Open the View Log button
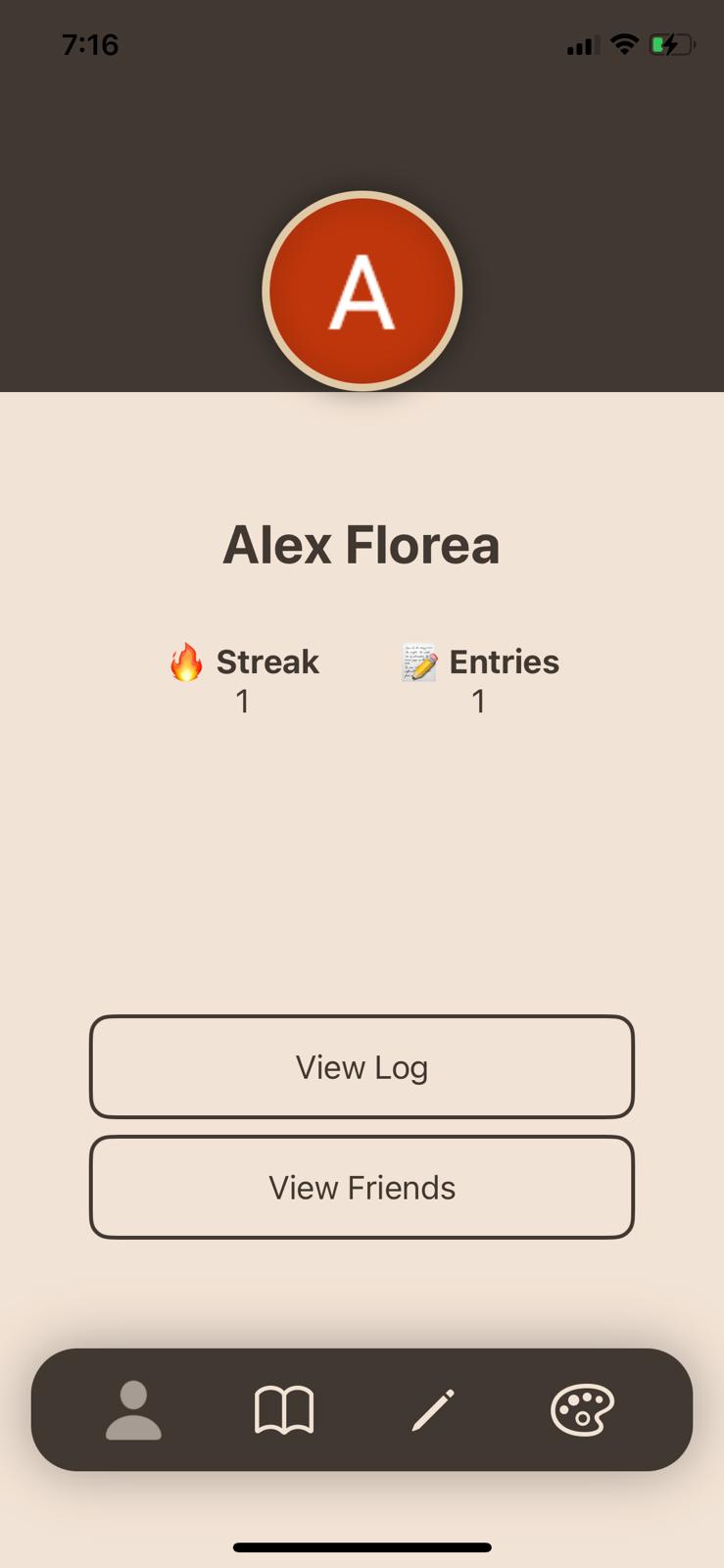Image resolution: width=724 pixels, height=1568 pixels. click(x=362, y=1066)
